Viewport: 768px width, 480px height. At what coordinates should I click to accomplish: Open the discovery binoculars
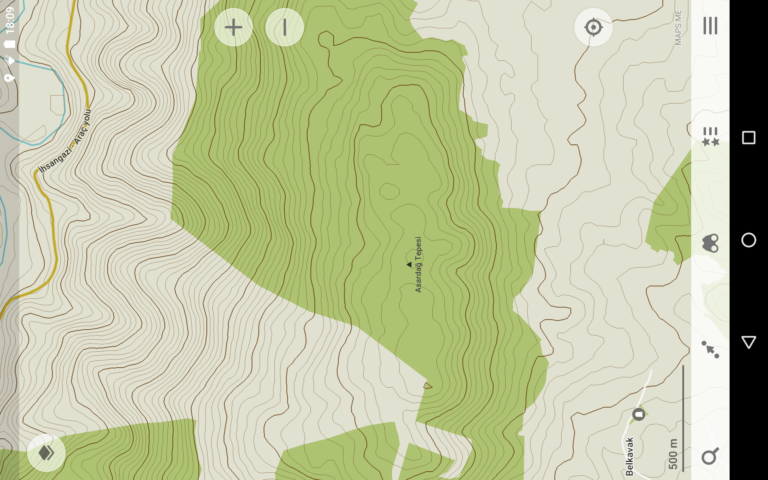(x=711, y=242)
